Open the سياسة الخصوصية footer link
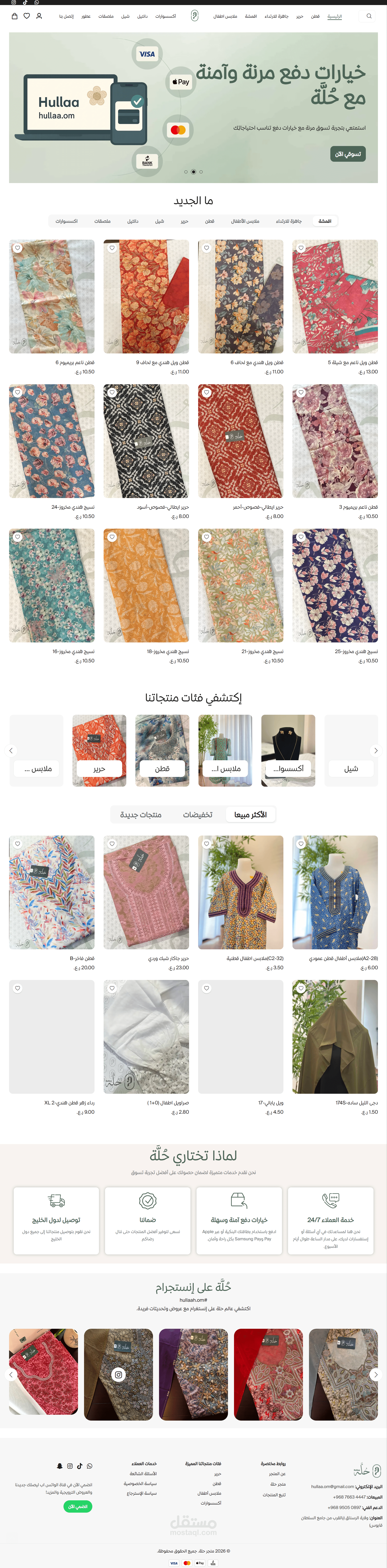The image size is (387, 1568). 140,1483
